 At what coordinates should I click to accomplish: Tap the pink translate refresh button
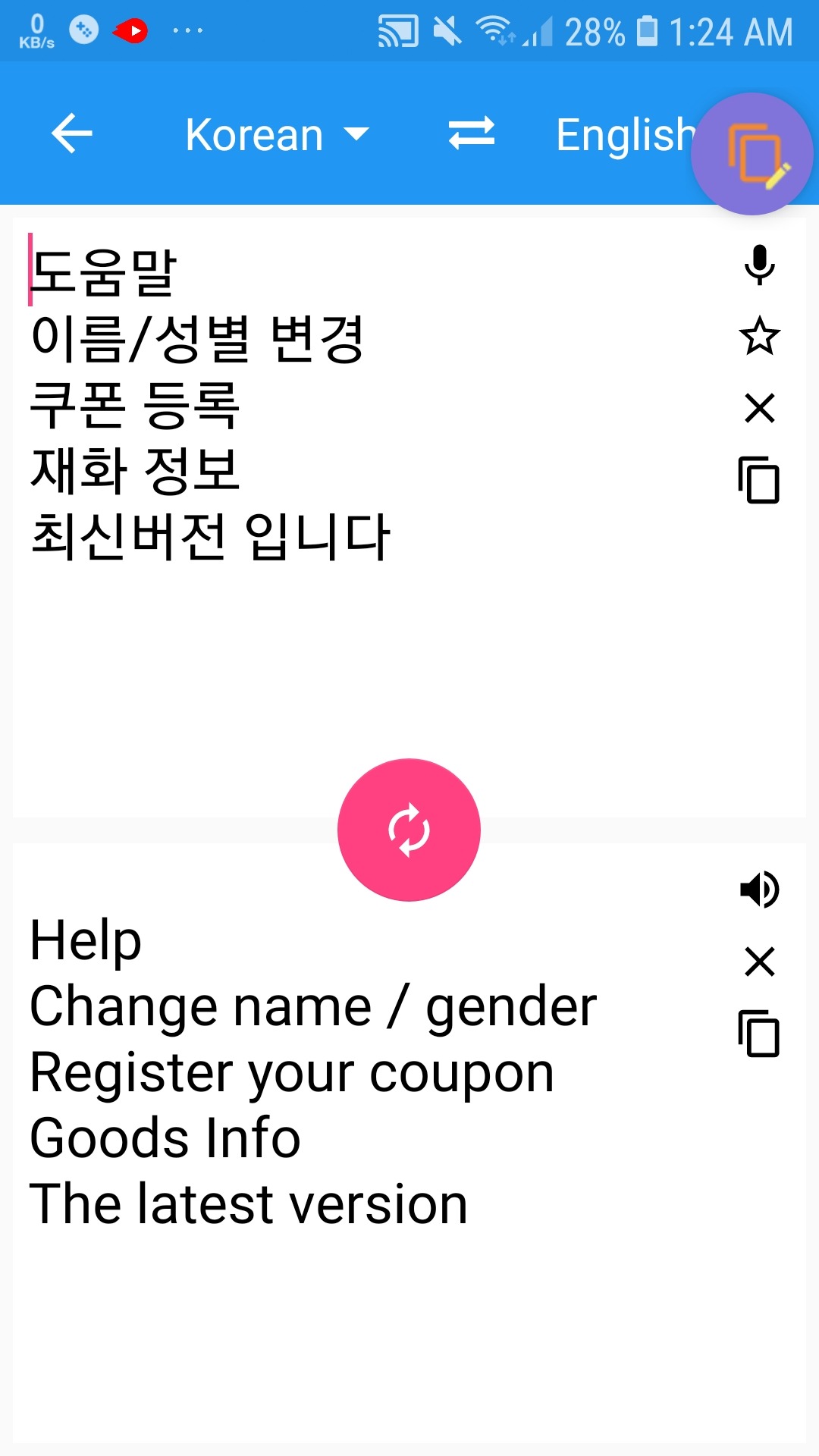pos(409,830)
